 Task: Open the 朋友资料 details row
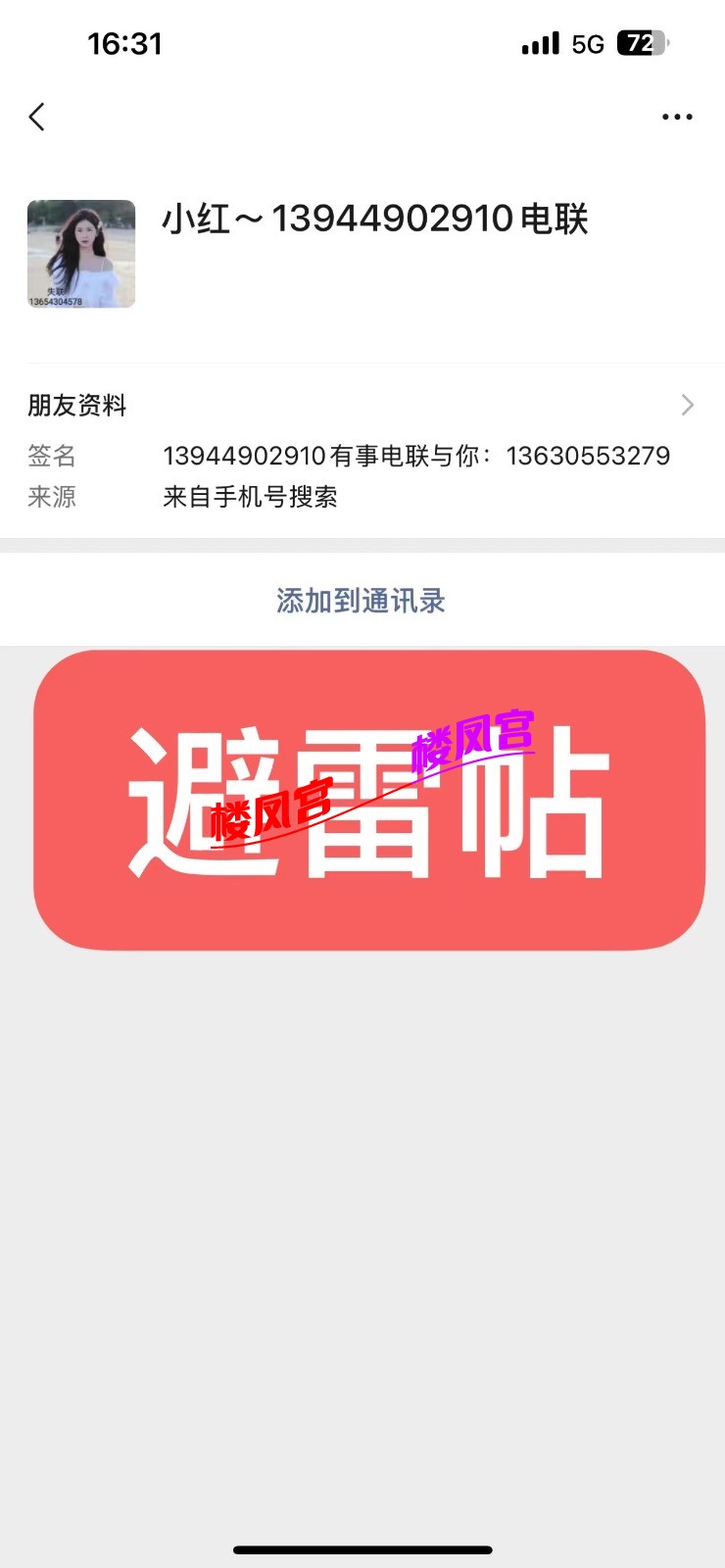[x=361, y=405]
